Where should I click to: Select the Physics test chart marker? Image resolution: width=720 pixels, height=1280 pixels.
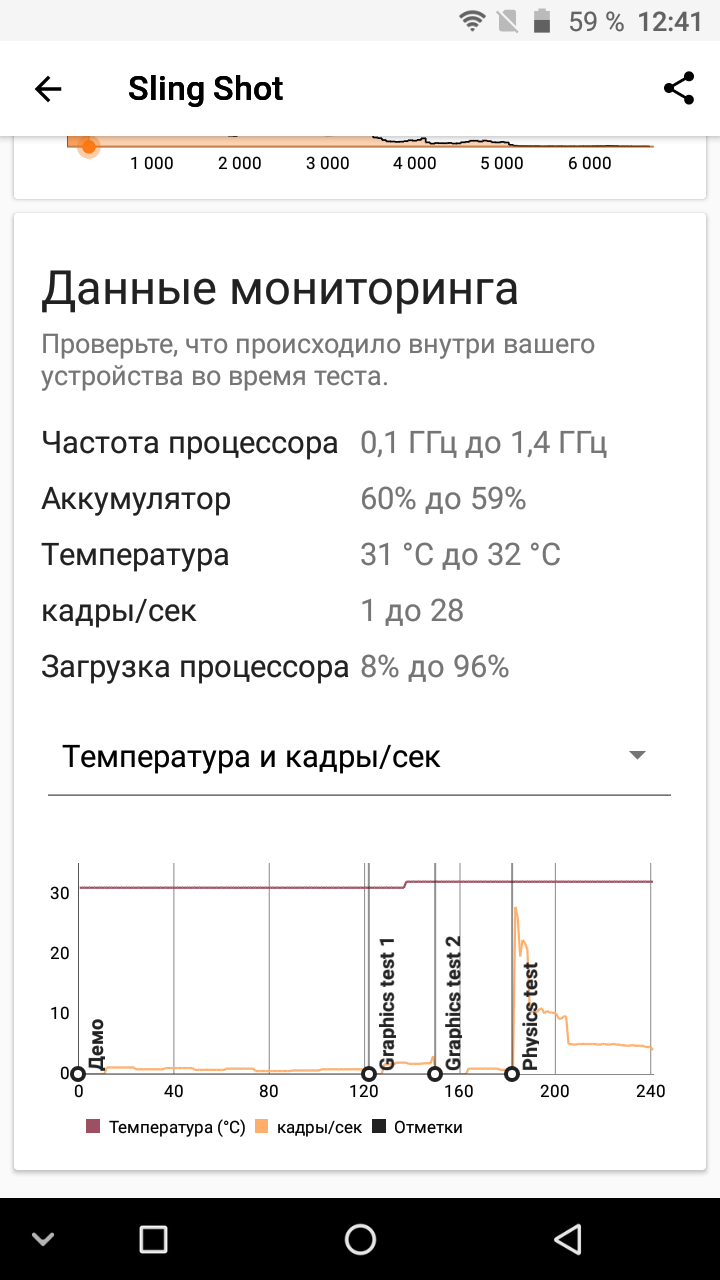[x=512, y=1074]
